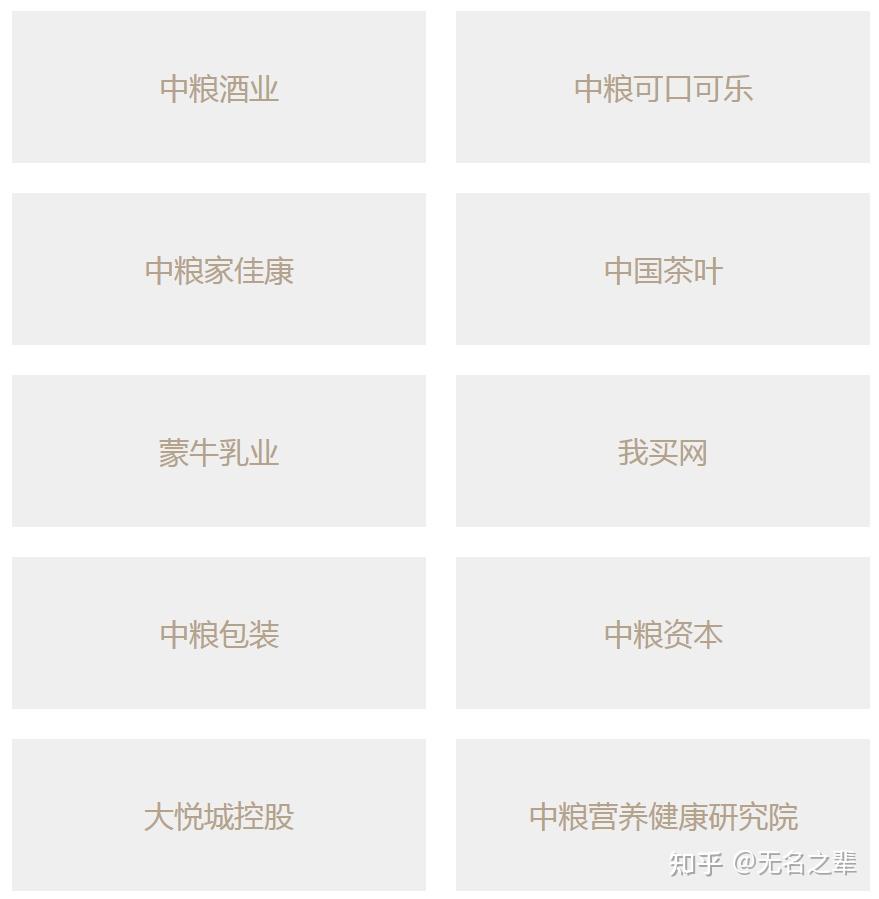Select 中粮可口可乐
This screenshot has width=879, height=899.
pyautogui.click(x=663, y=88)
